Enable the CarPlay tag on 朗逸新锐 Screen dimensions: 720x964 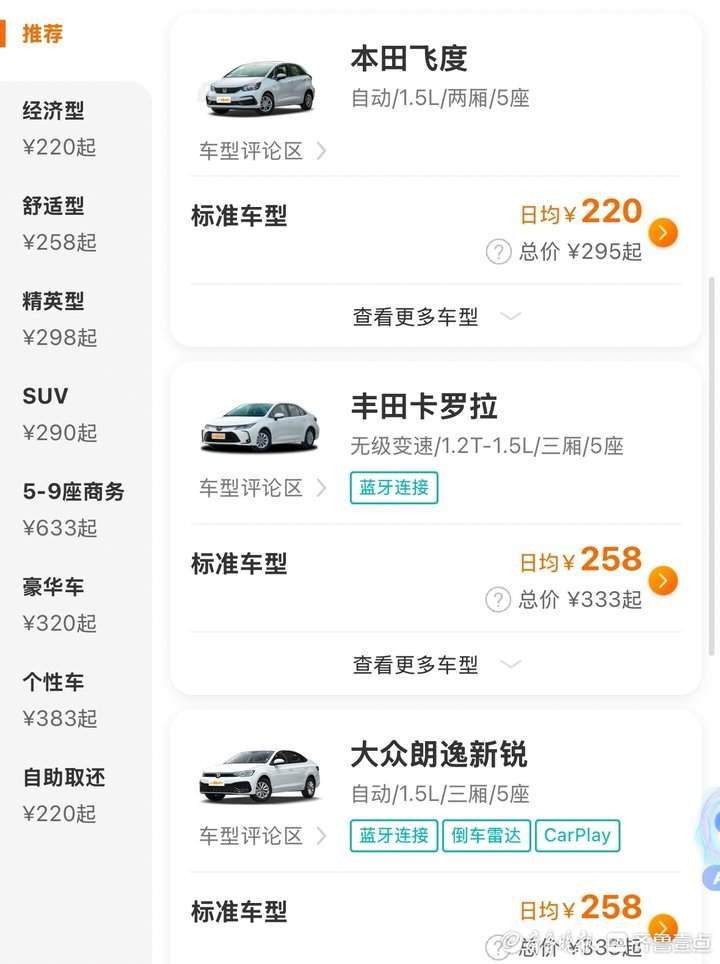point(578,836)
